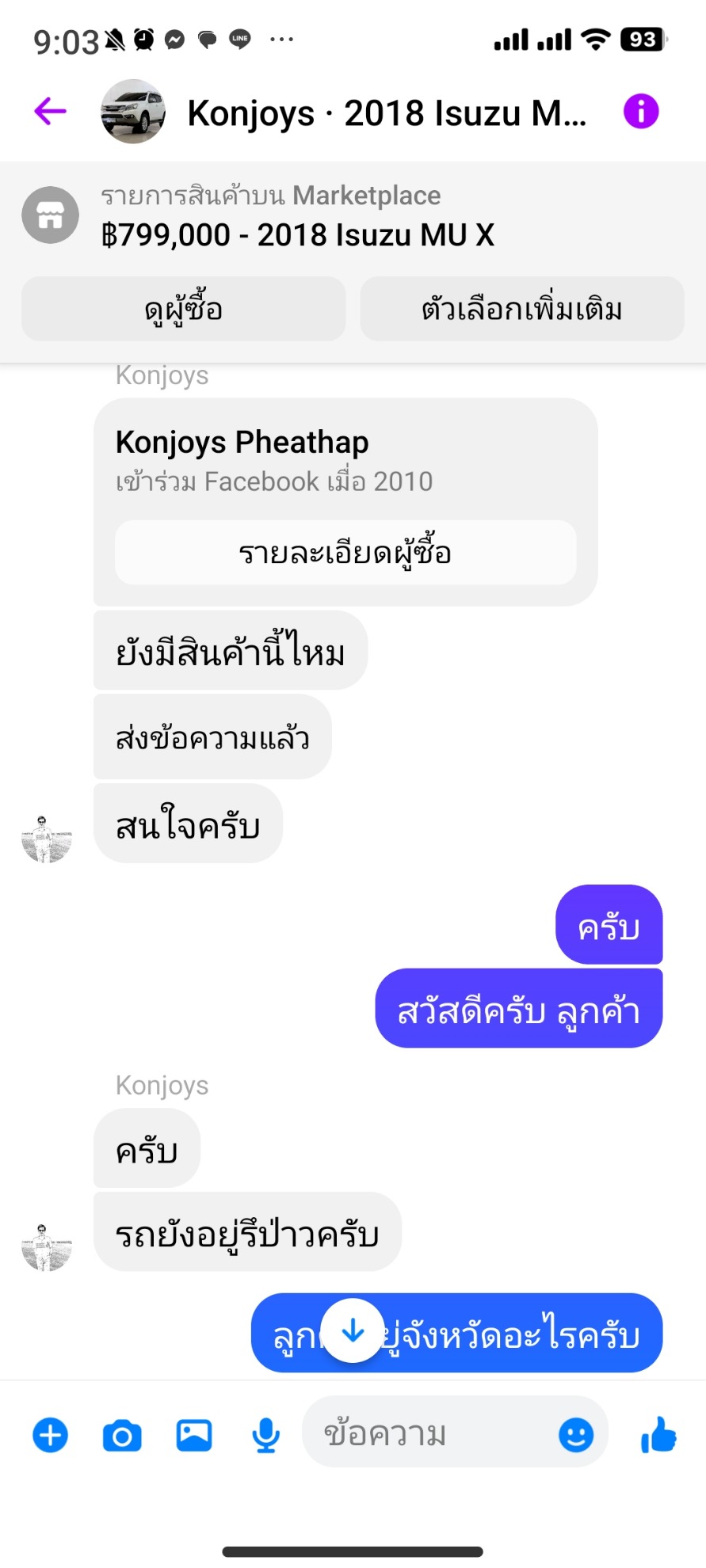The height and width of the screenshot is (1568, 706).
Task: Open Konjoys profile from header avatar
Action: (133, 112)
